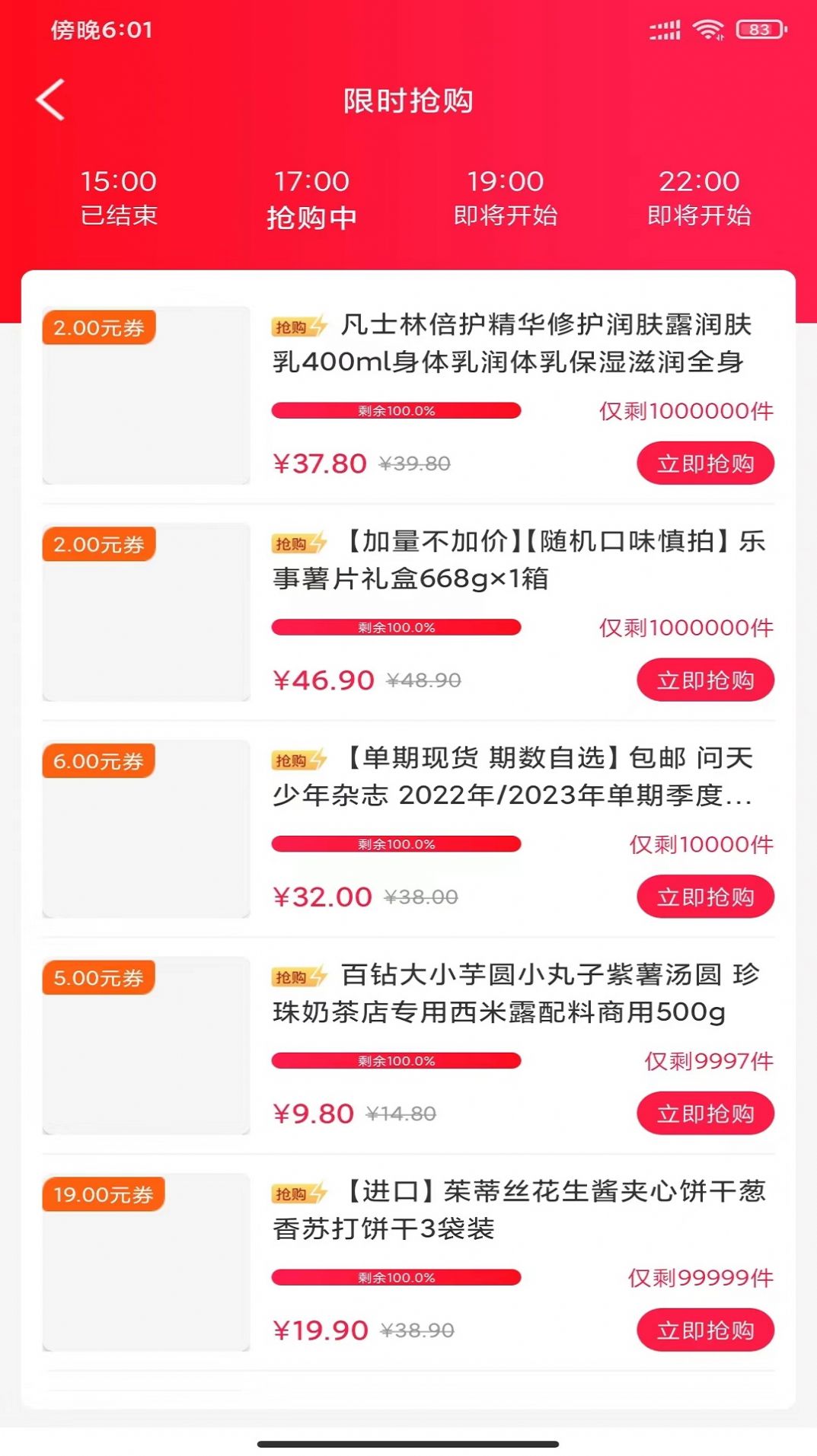Click the 剩余100.0% progress bar on first item
This screenshot has width=817, height=1456.
pyautogui.click(x=394, y=411)
